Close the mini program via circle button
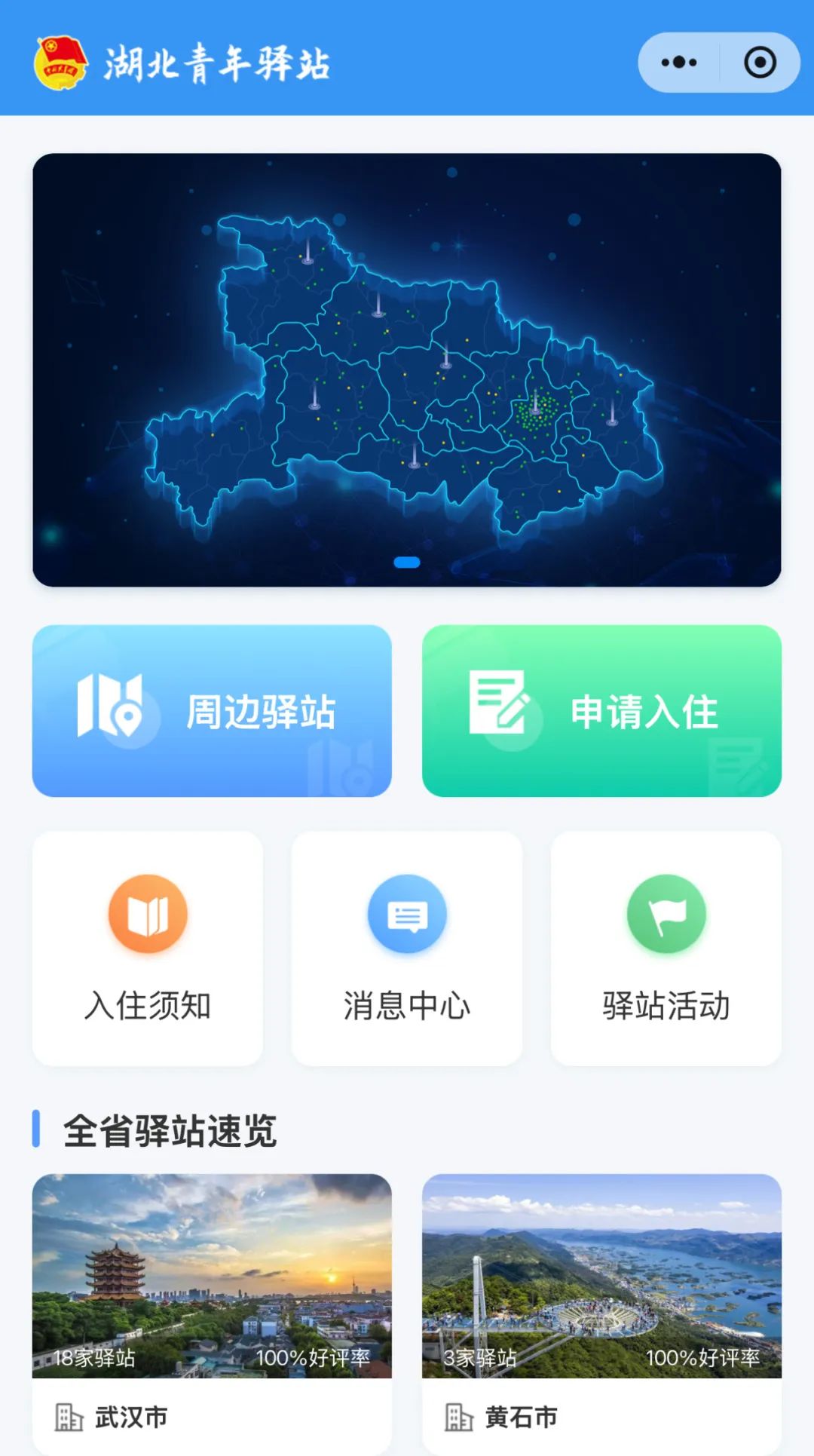The height and width of the screenshot is (1456, 814). (760, 63)
